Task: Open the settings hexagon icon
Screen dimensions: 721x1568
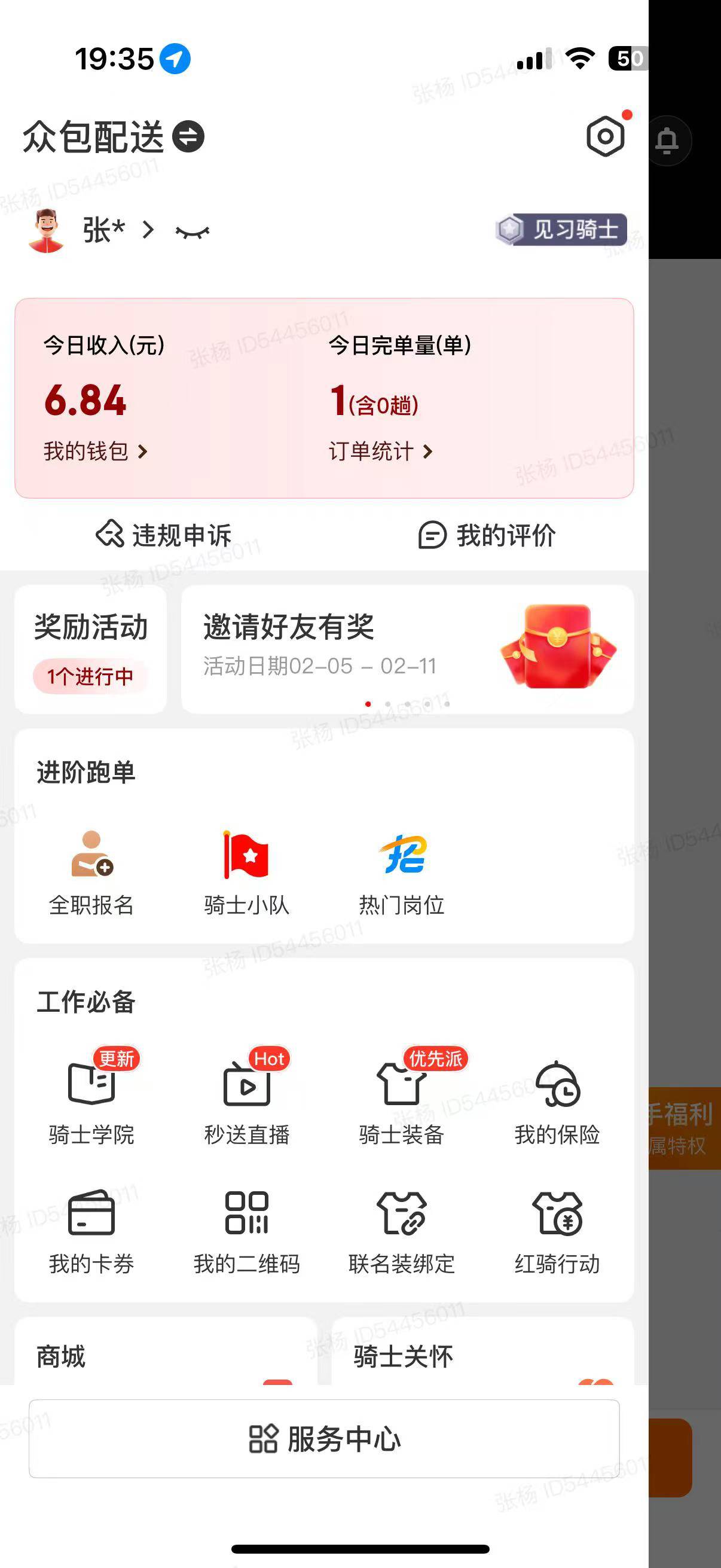Action: 605,136
